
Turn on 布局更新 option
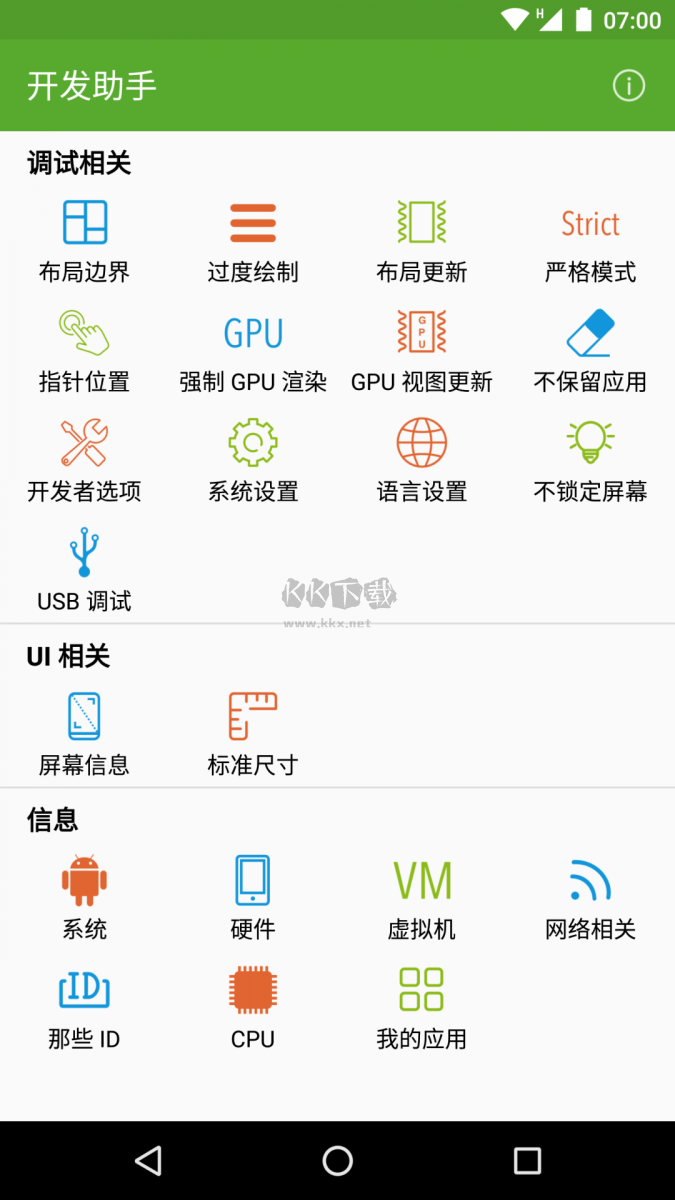(x=421, y=240)
